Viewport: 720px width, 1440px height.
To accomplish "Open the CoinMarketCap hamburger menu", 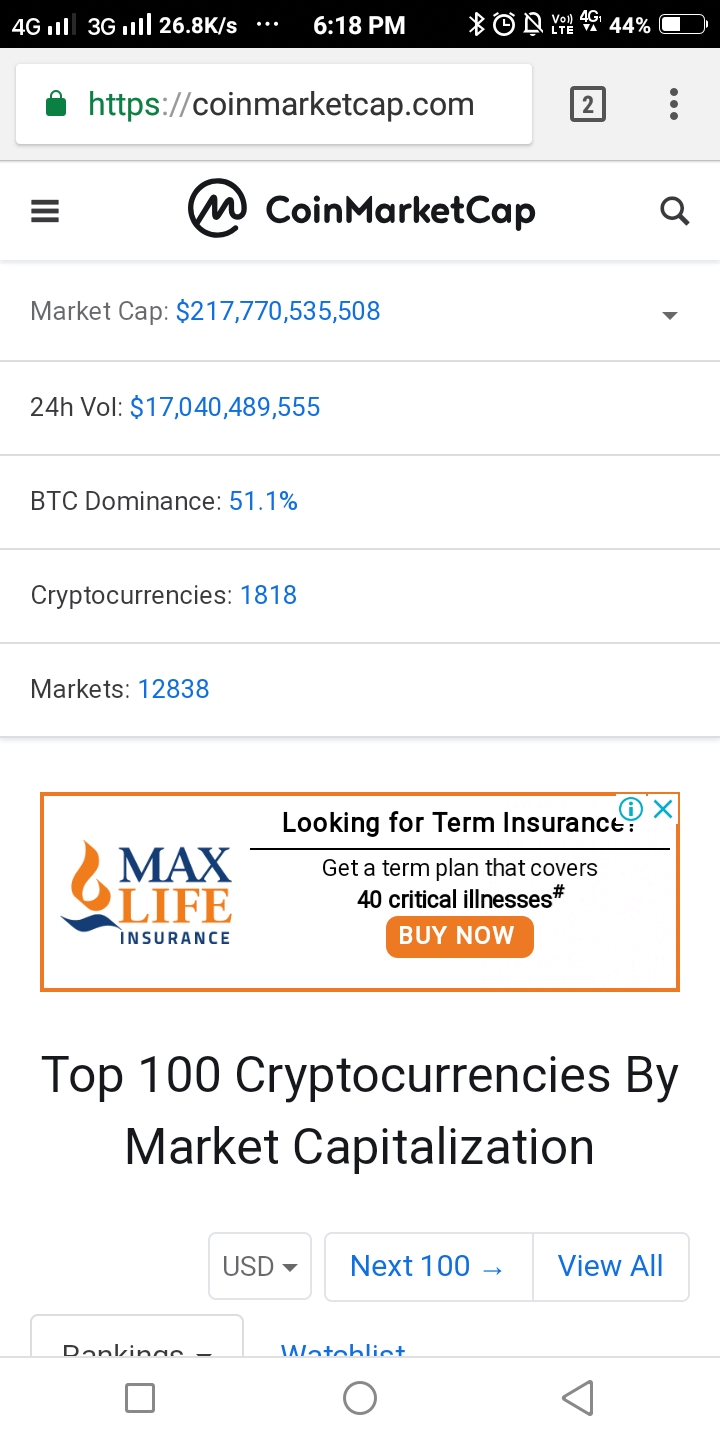I will point(45,211).
